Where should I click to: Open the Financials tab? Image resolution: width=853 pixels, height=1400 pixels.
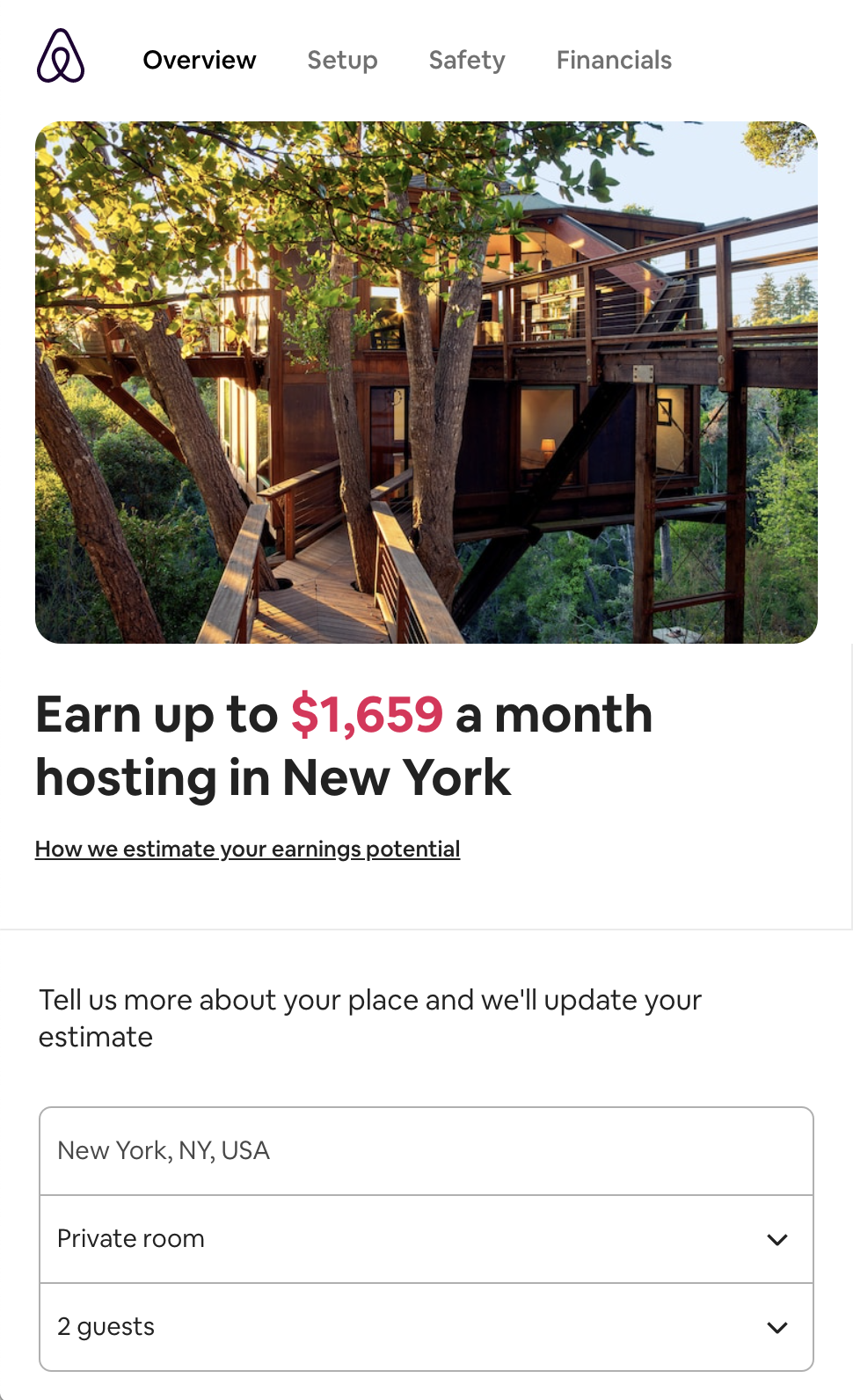(x=614, y=60)
